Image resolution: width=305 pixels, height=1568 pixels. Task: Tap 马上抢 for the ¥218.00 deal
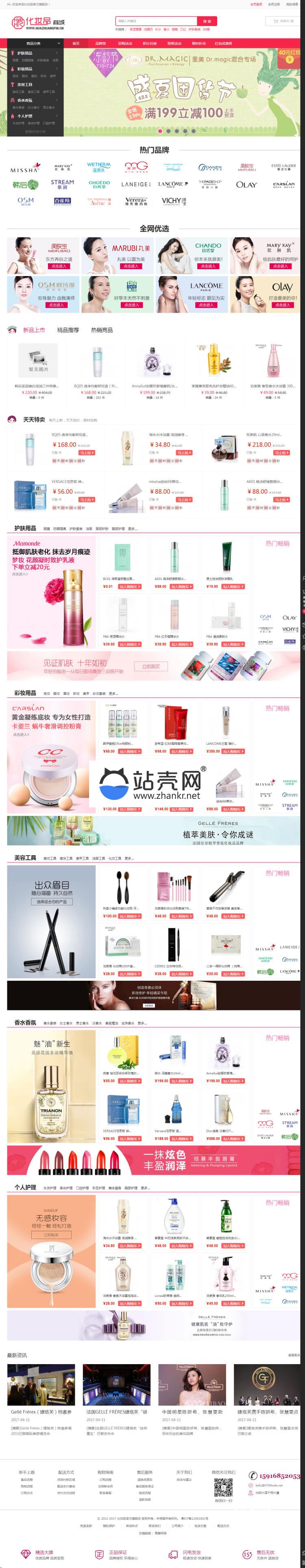279,453
